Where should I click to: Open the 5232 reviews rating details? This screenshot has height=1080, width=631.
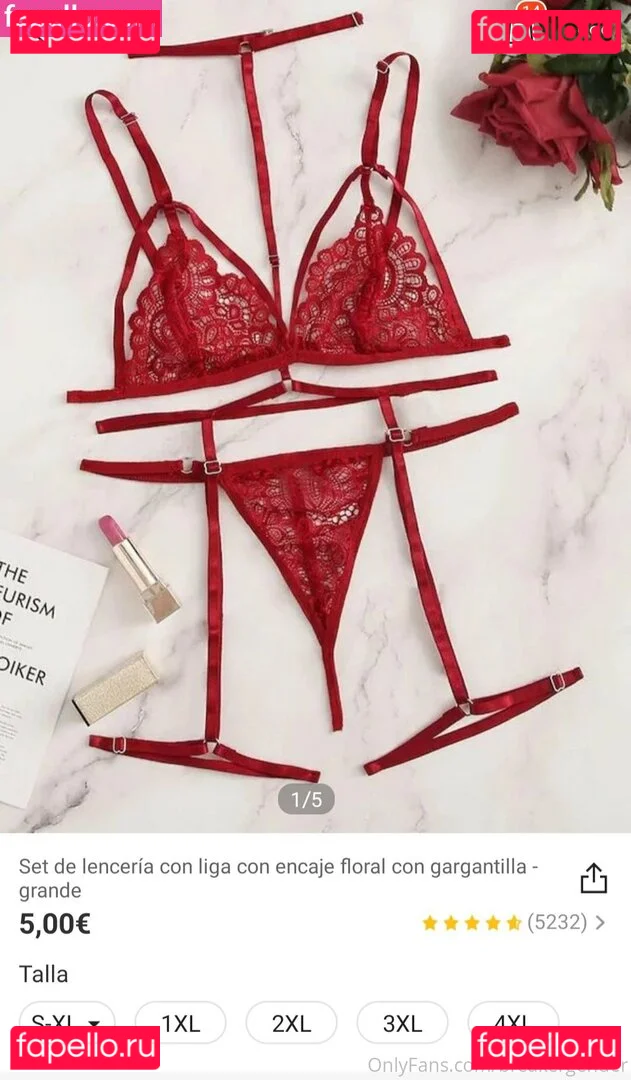click(515, 922)
